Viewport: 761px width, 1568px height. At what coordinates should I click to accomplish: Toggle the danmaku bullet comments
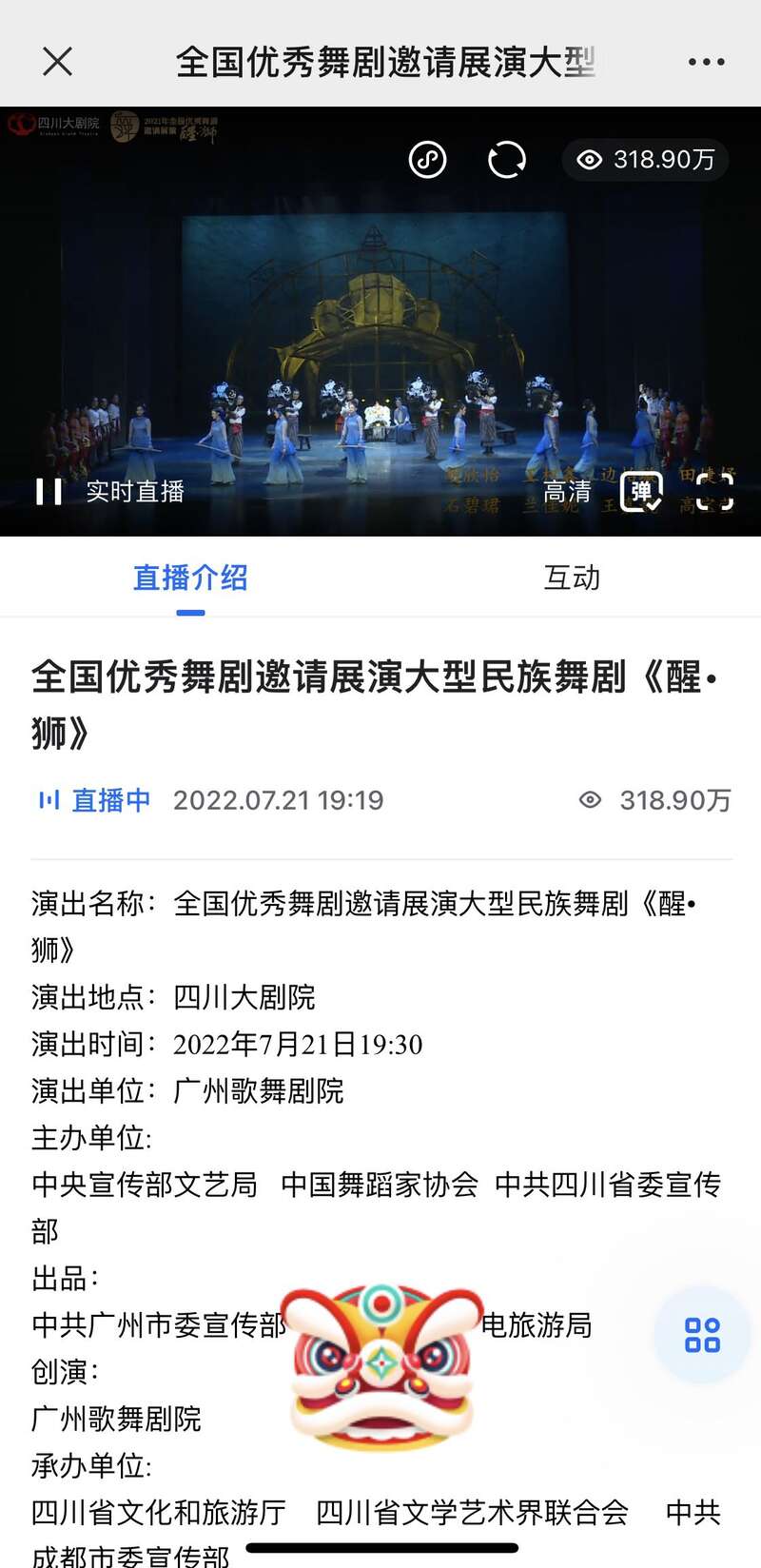coord(641,492)
